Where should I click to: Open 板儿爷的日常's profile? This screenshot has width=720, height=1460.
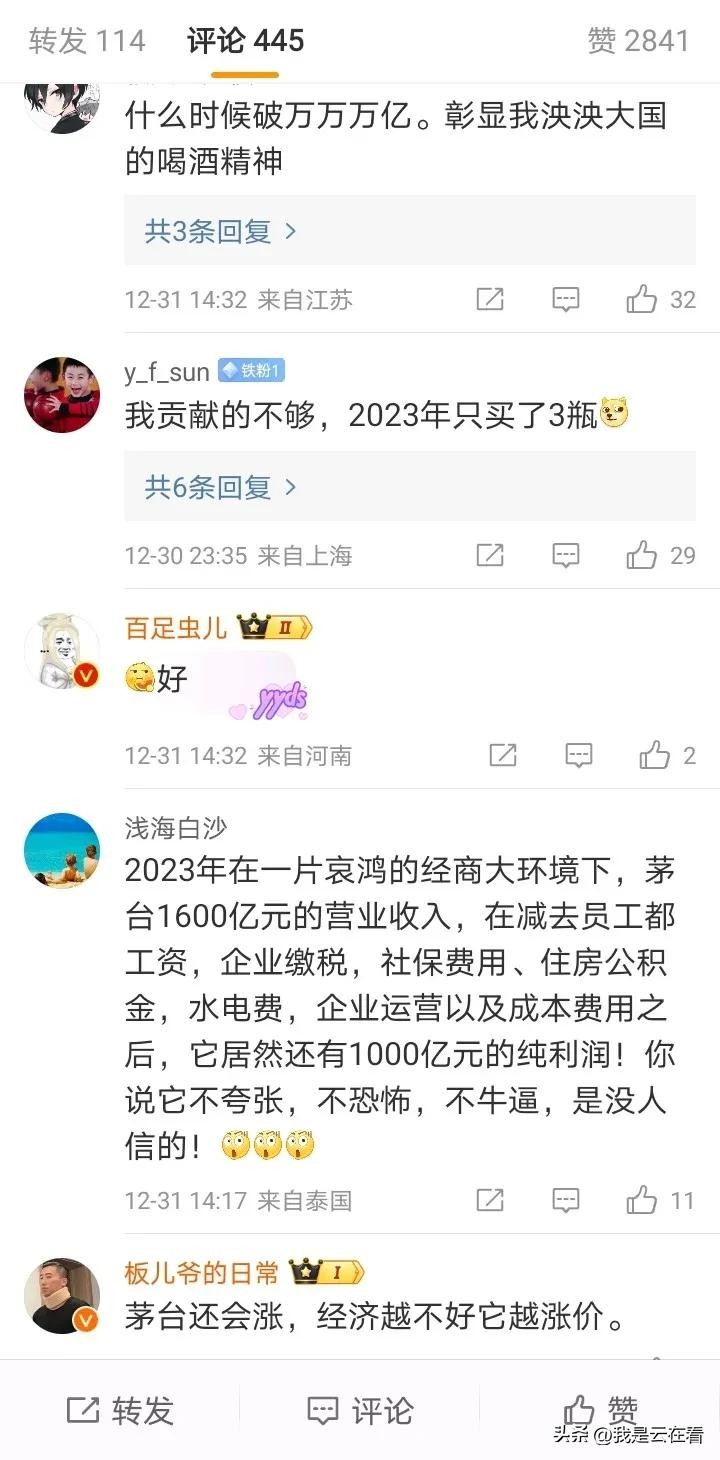tap(62, 1295)
